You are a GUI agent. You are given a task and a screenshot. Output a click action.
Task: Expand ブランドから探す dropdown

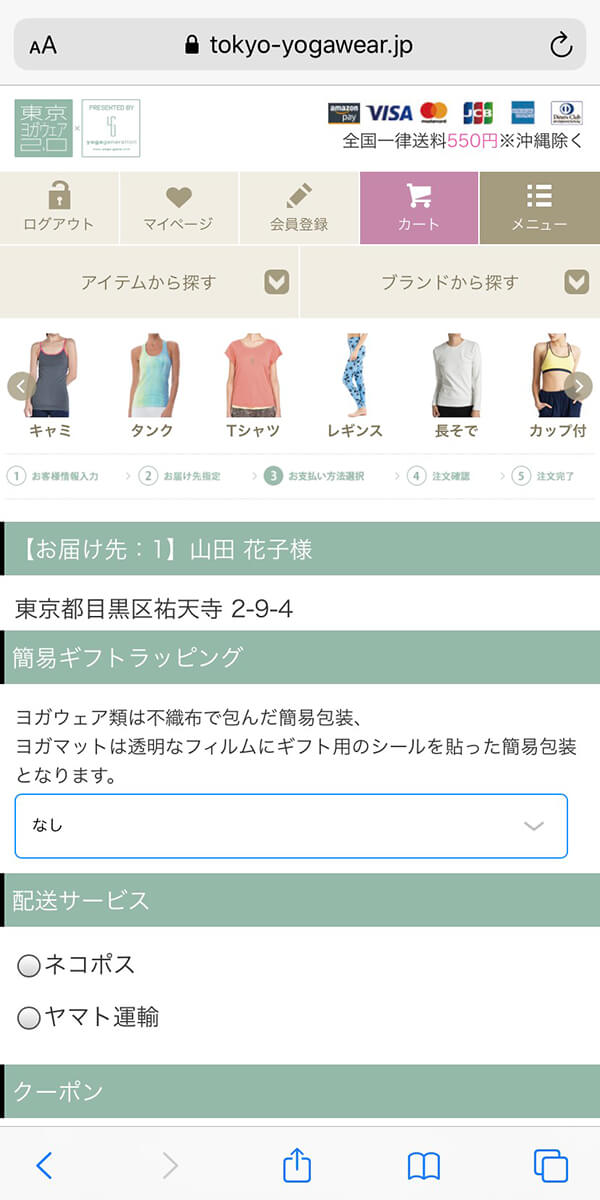tap(450, 282)
